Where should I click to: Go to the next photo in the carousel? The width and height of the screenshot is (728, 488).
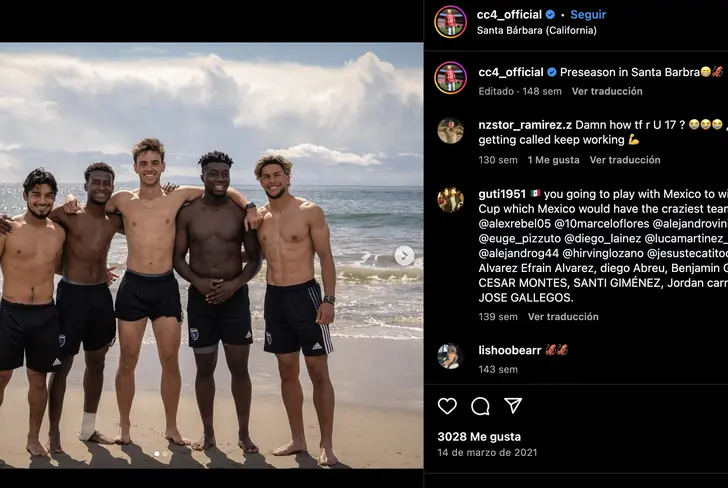point(404,256)
